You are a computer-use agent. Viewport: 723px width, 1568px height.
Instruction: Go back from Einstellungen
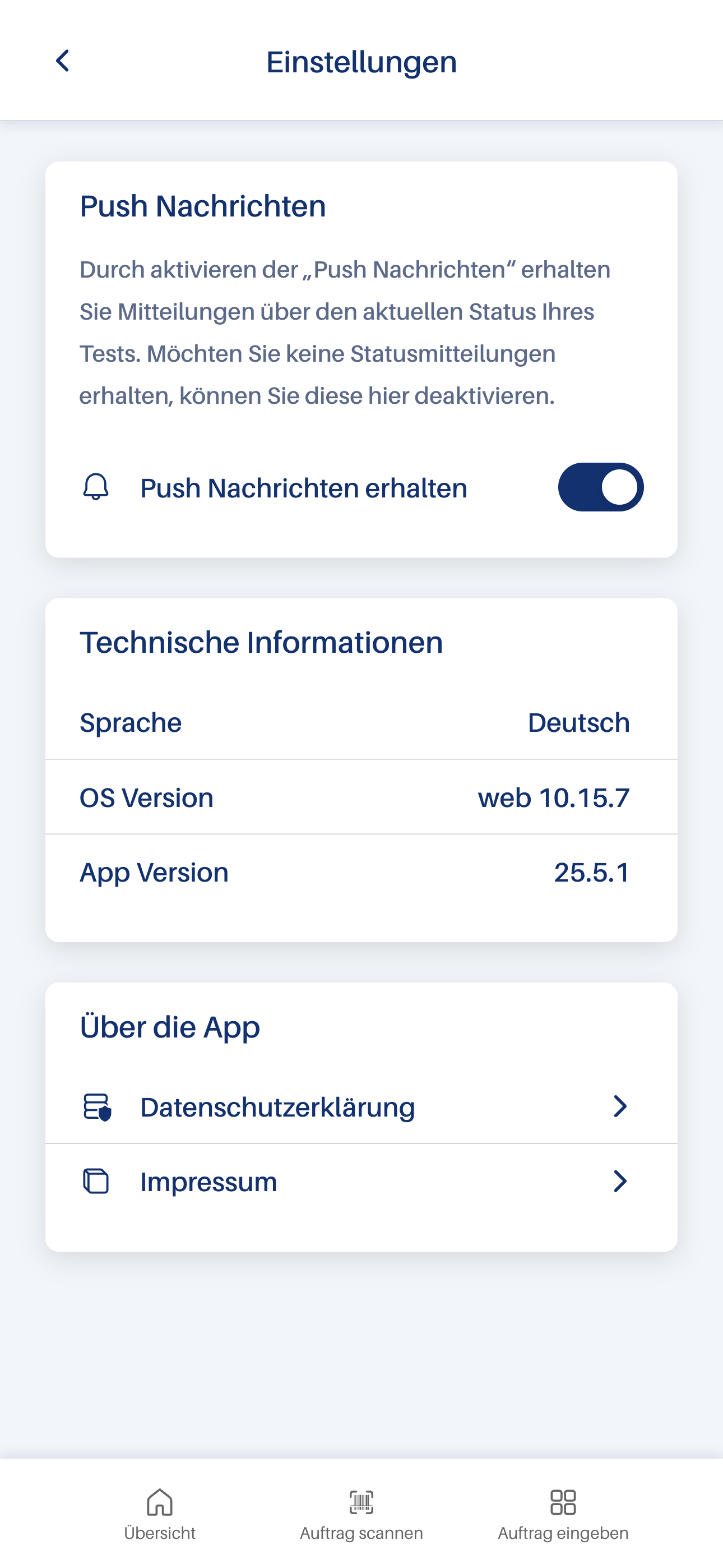[63, 61]
